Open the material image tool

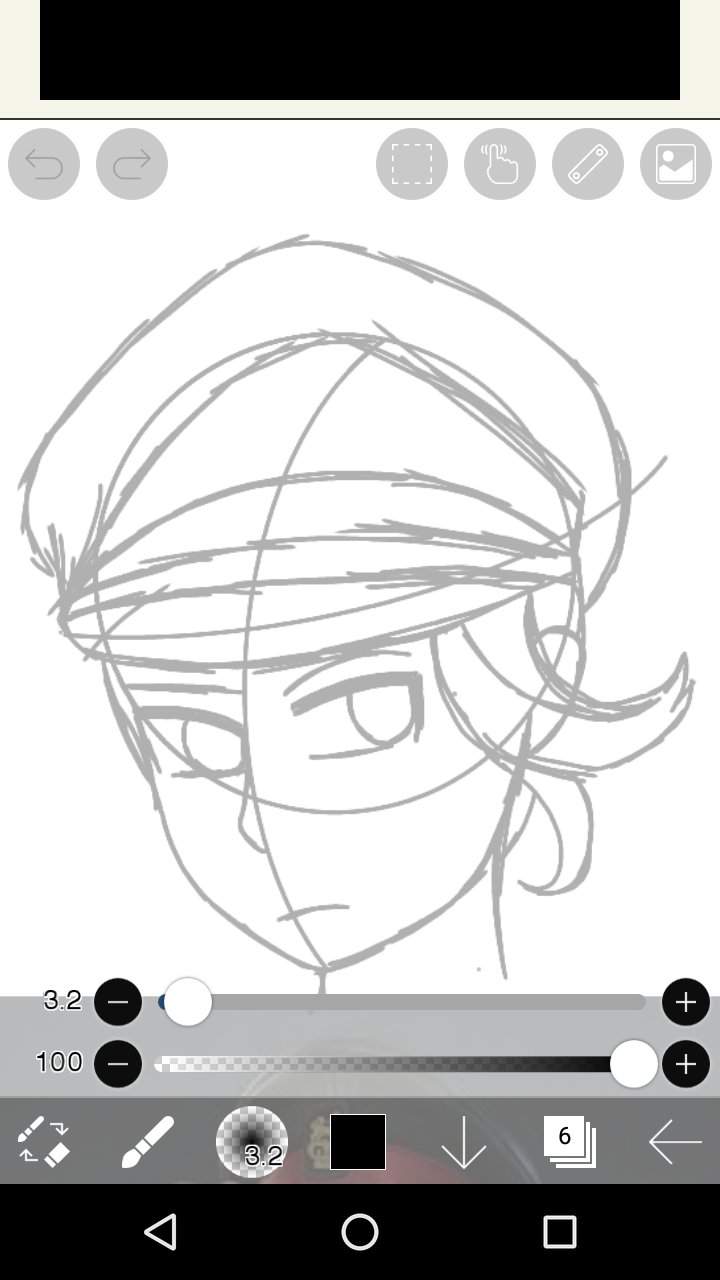click(x=676, y=164)
